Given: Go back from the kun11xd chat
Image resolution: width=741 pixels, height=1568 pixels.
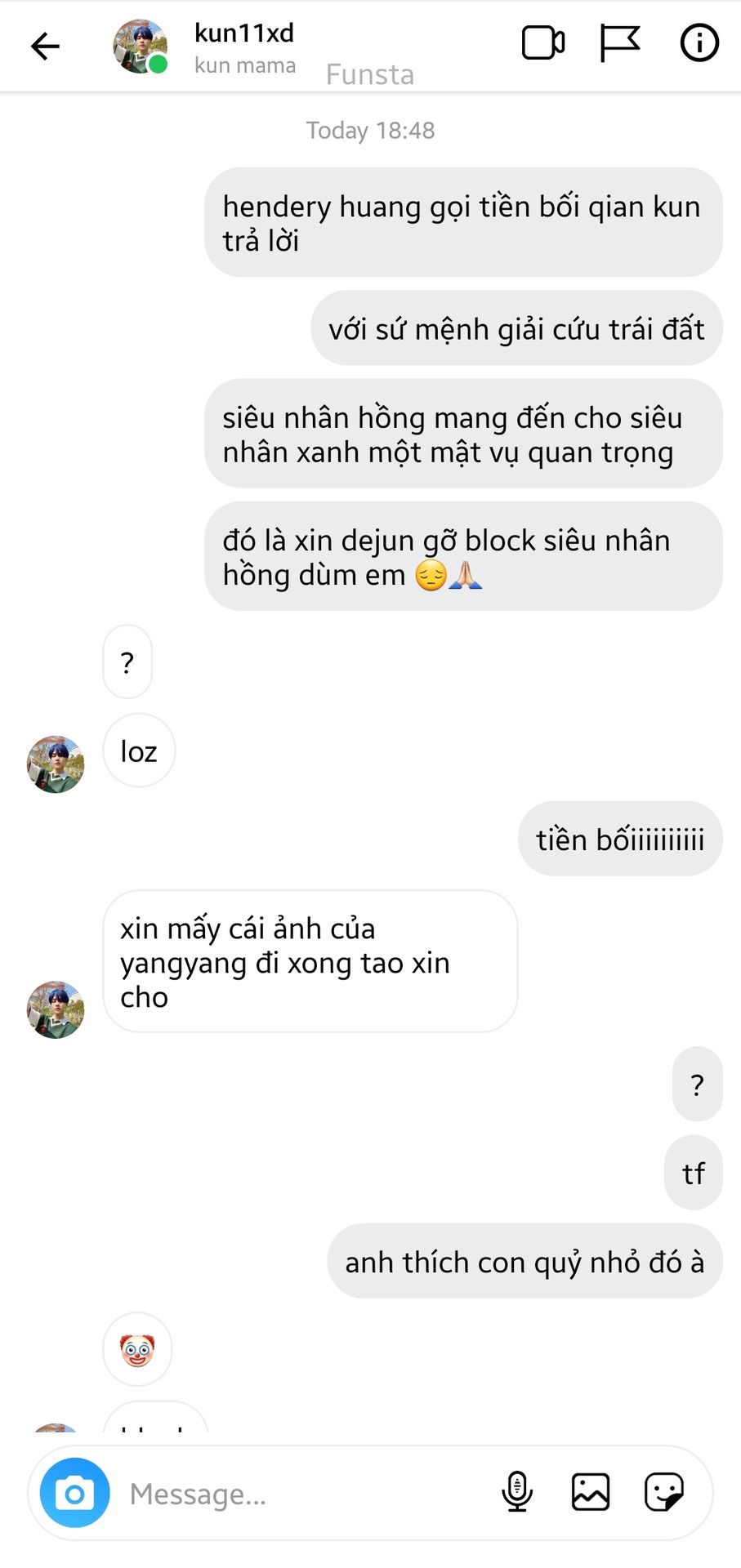Looking at the screenshot, I should [45, 46].
